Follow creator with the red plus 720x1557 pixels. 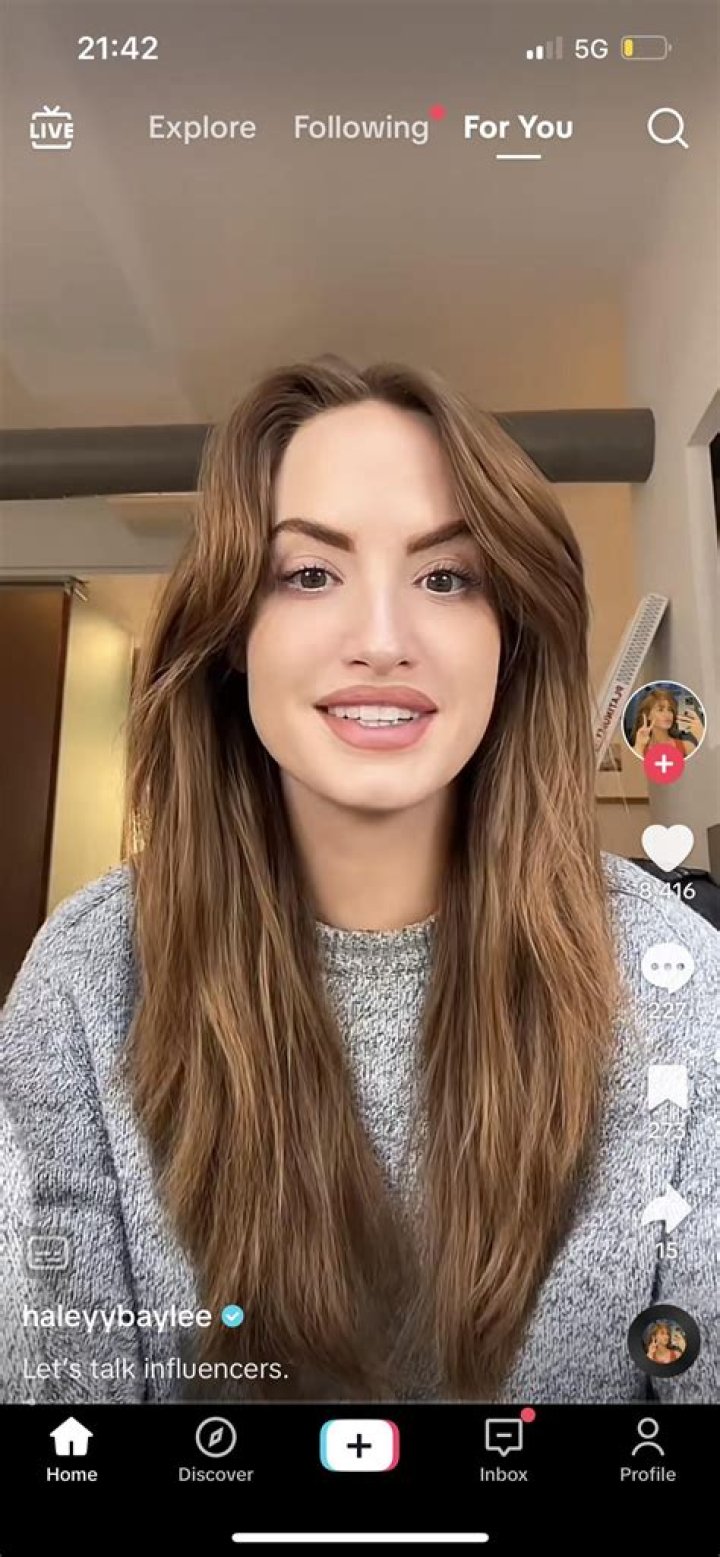click(663, 765)
